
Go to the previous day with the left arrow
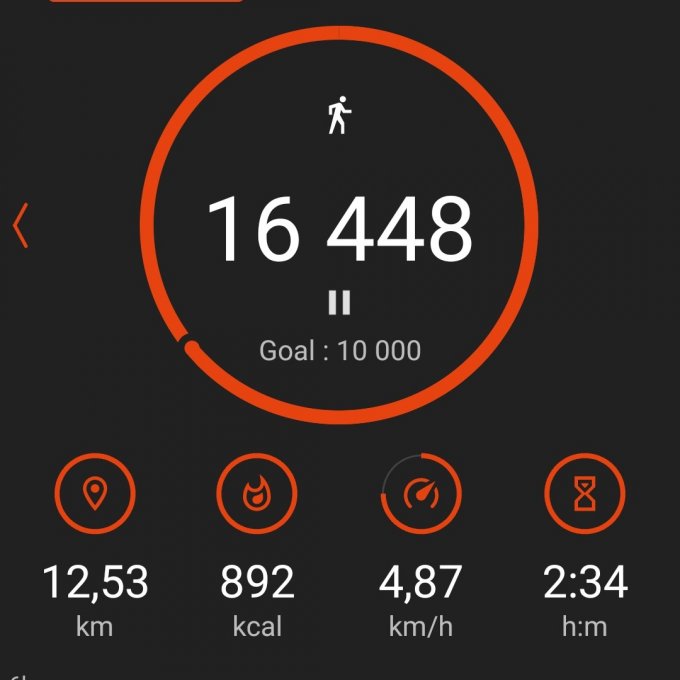tap(21, 226)
